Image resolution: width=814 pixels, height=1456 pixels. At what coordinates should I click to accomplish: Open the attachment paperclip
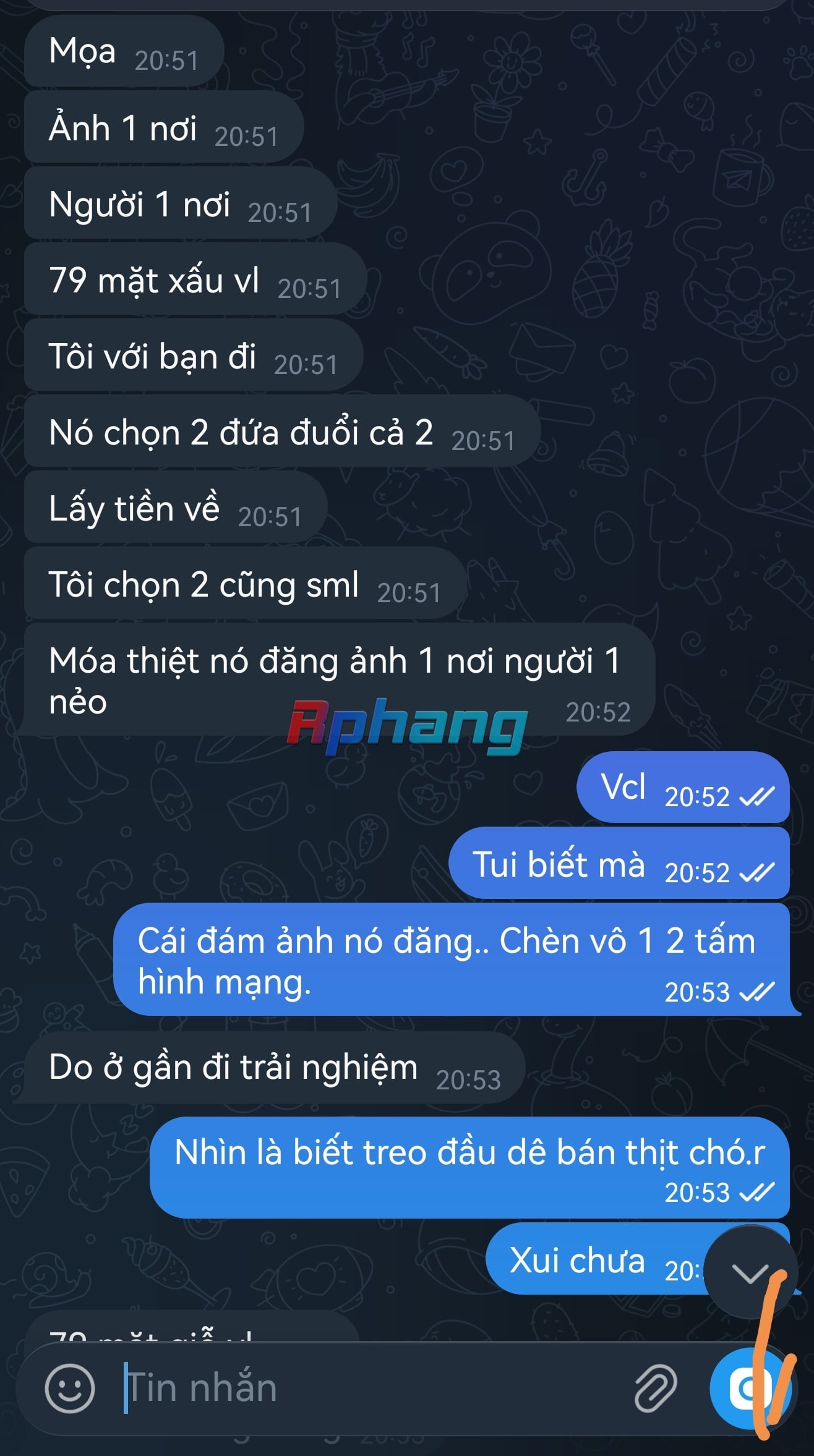[x=656, y=1389]
